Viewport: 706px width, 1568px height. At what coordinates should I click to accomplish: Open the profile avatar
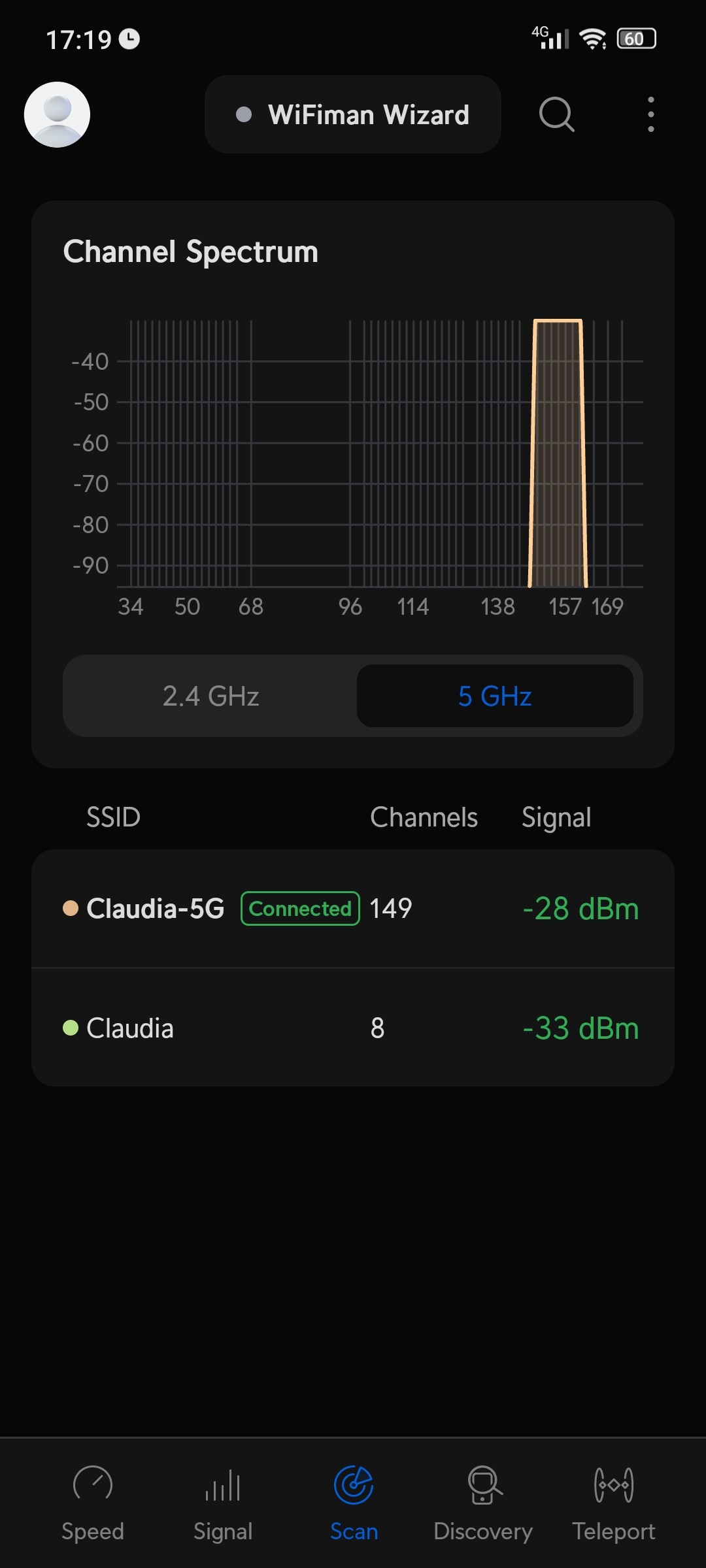pos(57,114)
